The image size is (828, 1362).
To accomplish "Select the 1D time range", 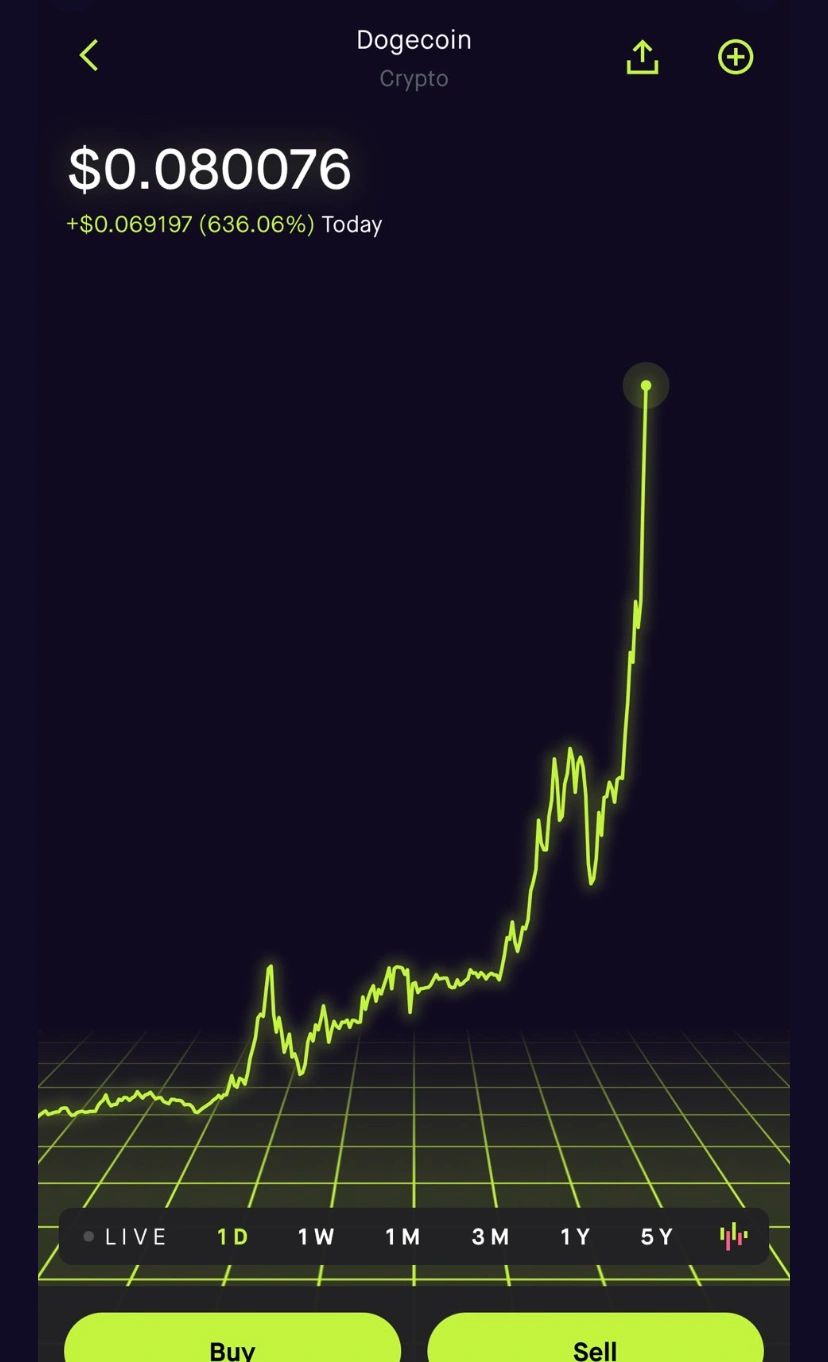I will (233, 1237).
